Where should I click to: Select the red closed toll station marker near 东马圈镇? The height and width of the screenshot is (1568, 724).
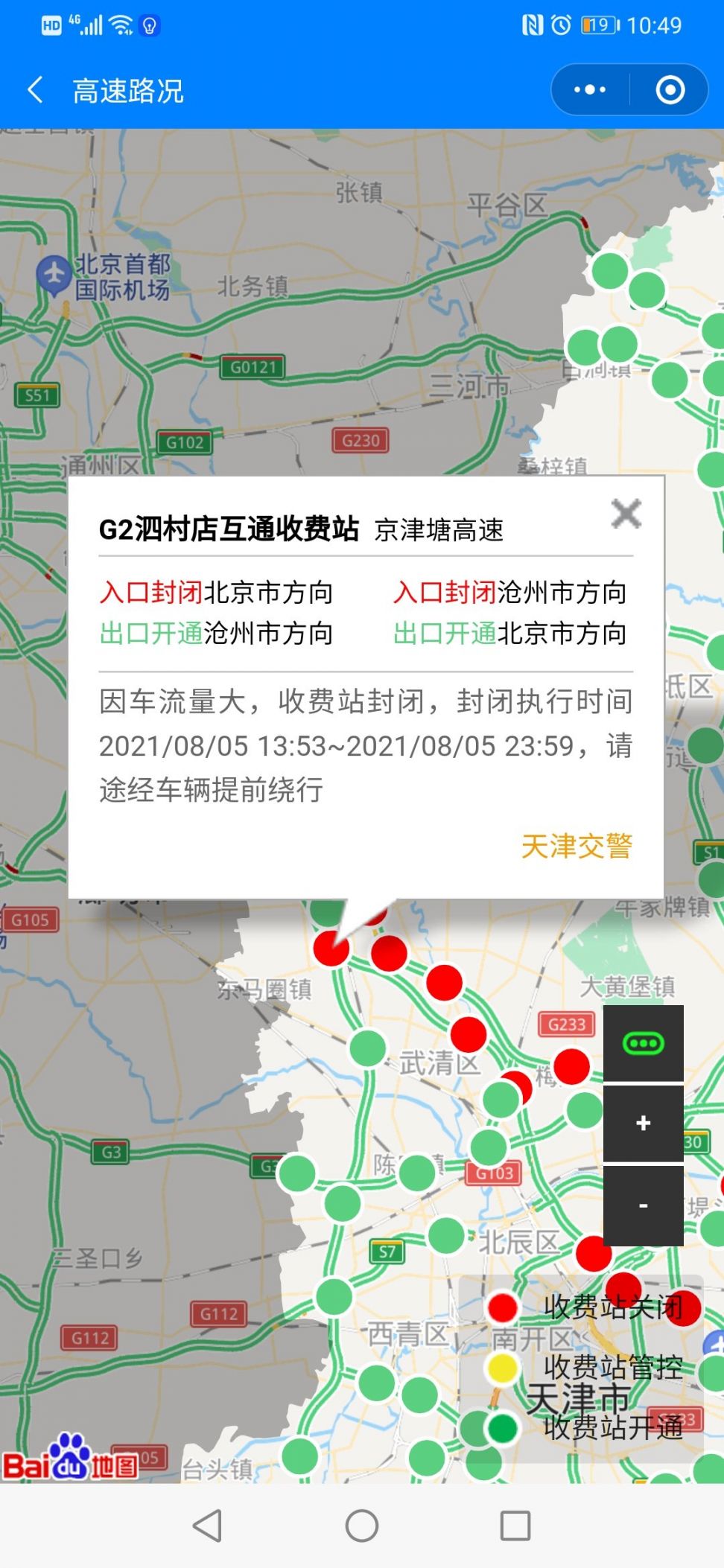(x=330, y=949)
